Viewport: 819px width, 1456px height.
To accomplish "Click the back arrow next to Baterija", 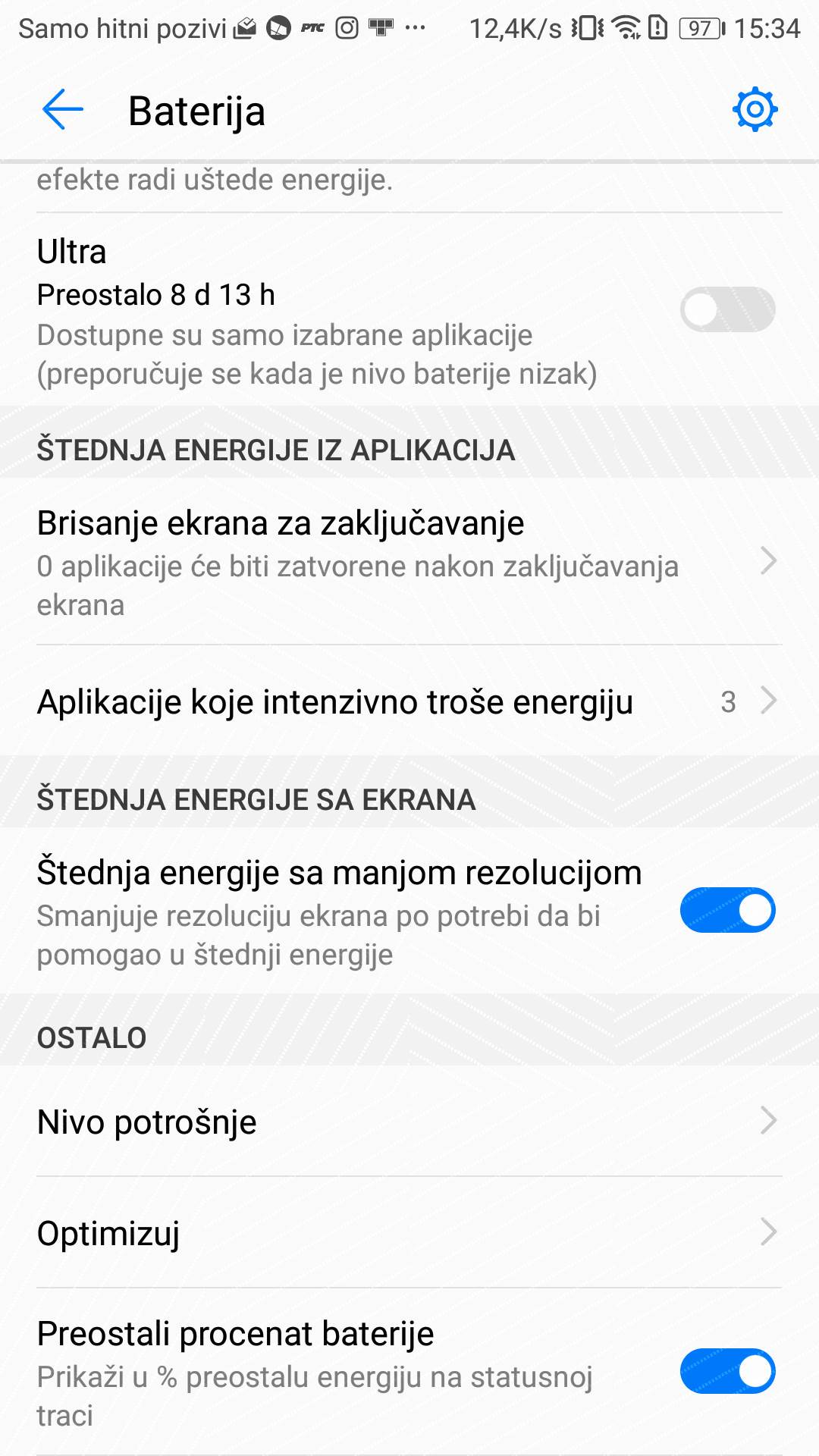I will coord(61,108).
